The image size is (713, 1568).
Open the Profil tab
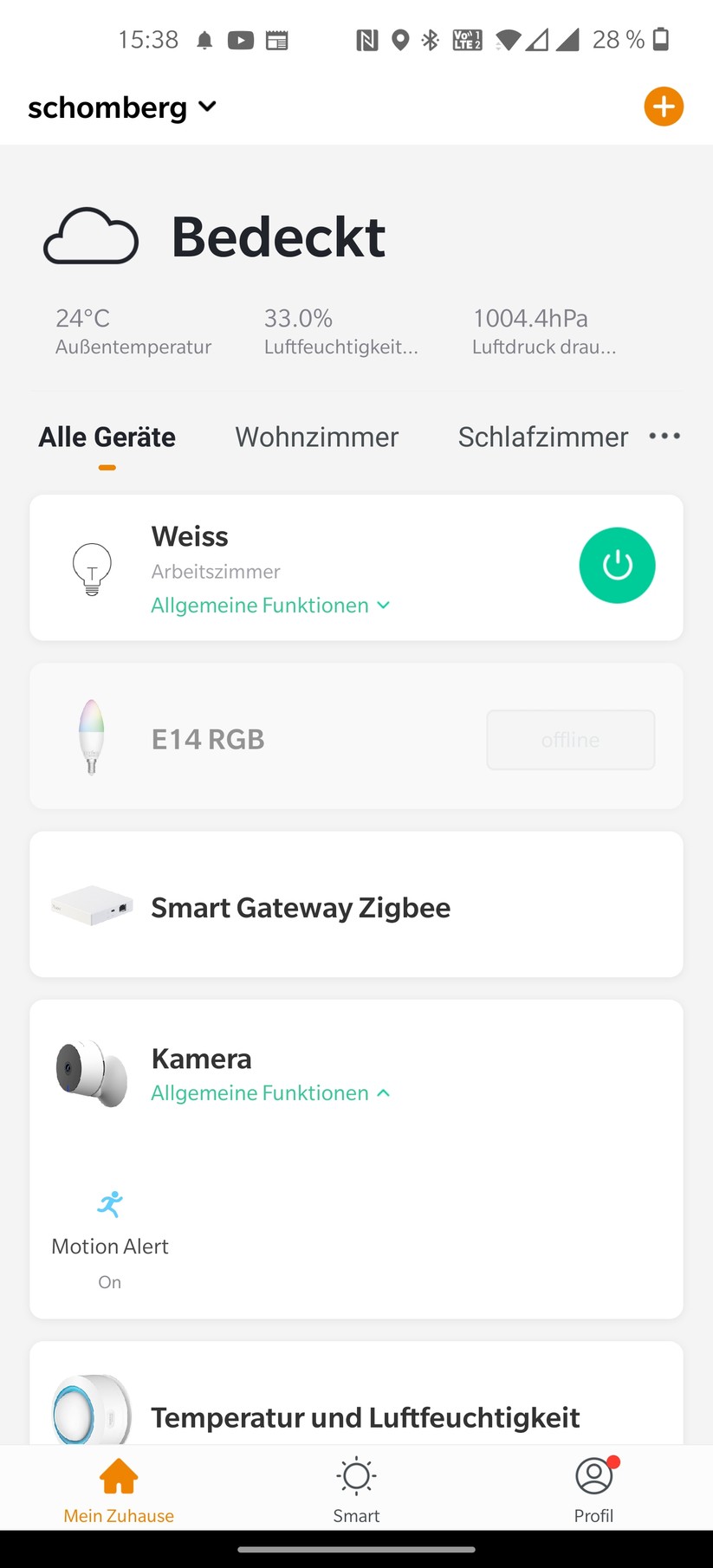(593, 1488)
